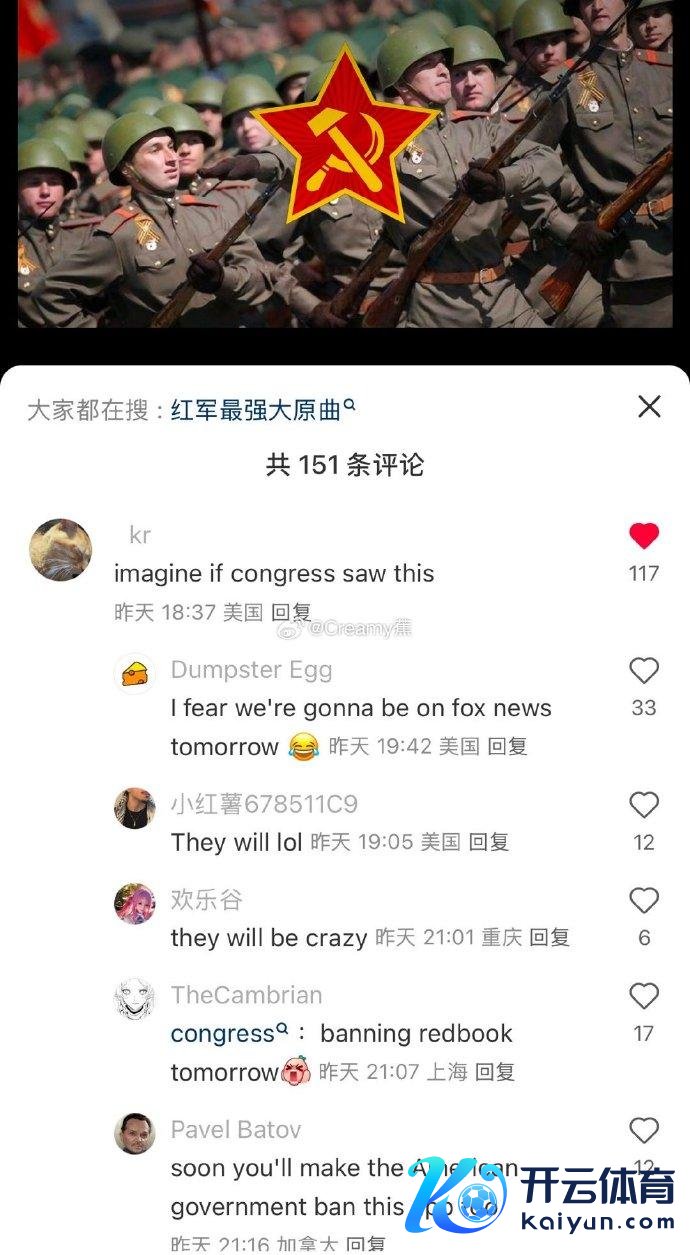Reply to kr's comment via 回复
690x1255 pixels.
tap(291, 612)
